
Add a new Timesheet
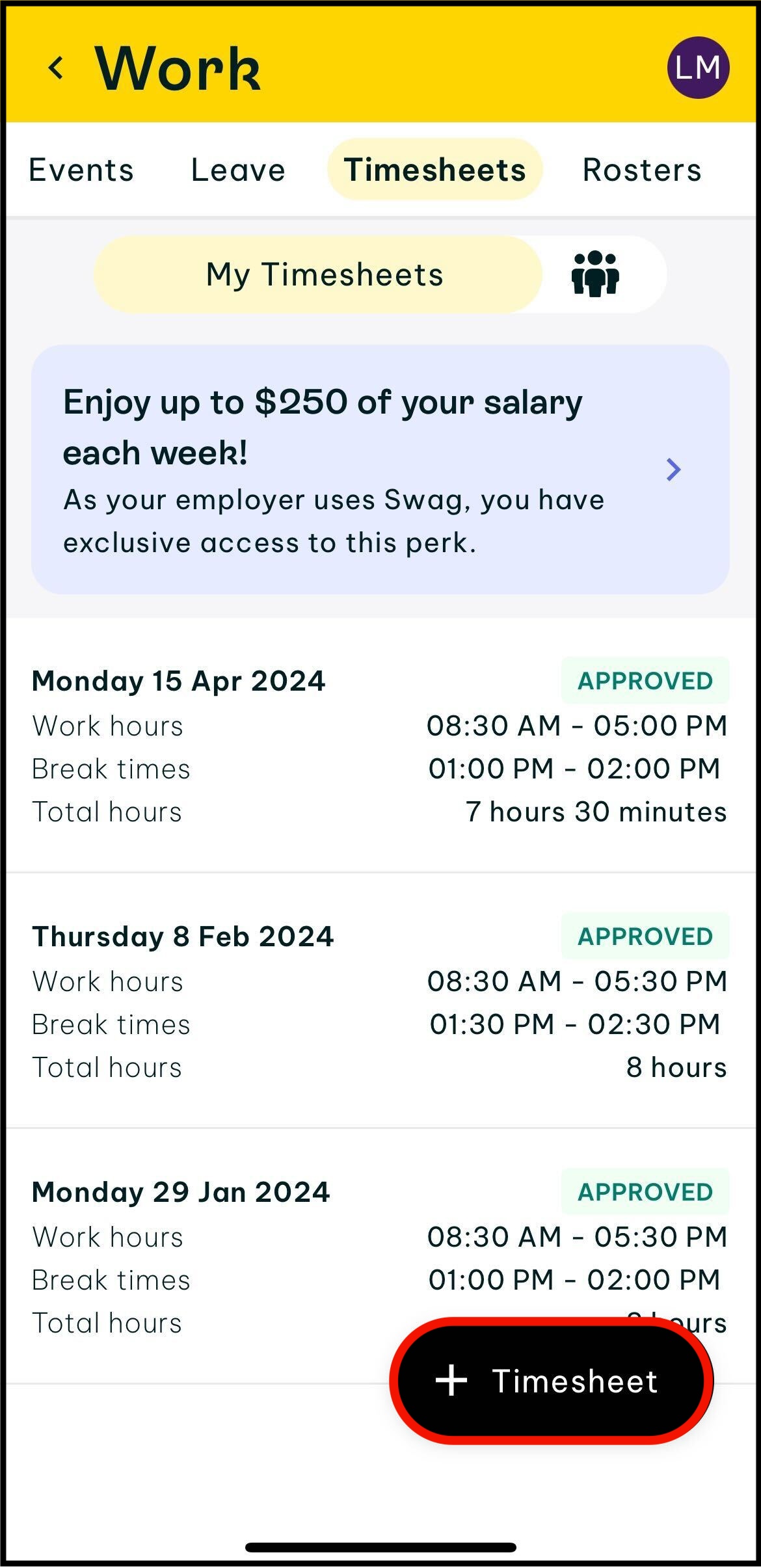[x=551, y=1381]
